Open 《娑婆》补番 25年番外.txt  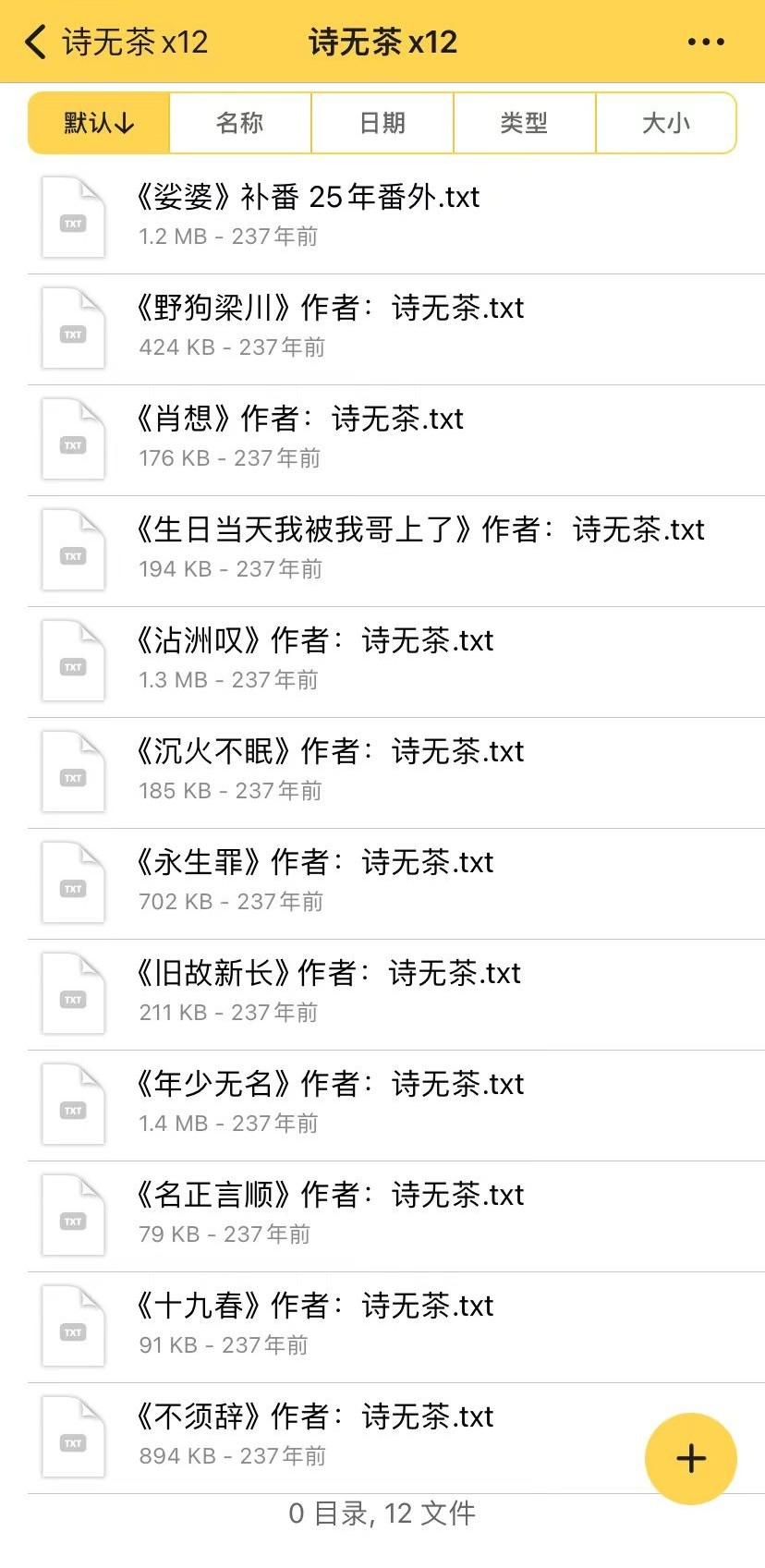click(x=396, y=218)
